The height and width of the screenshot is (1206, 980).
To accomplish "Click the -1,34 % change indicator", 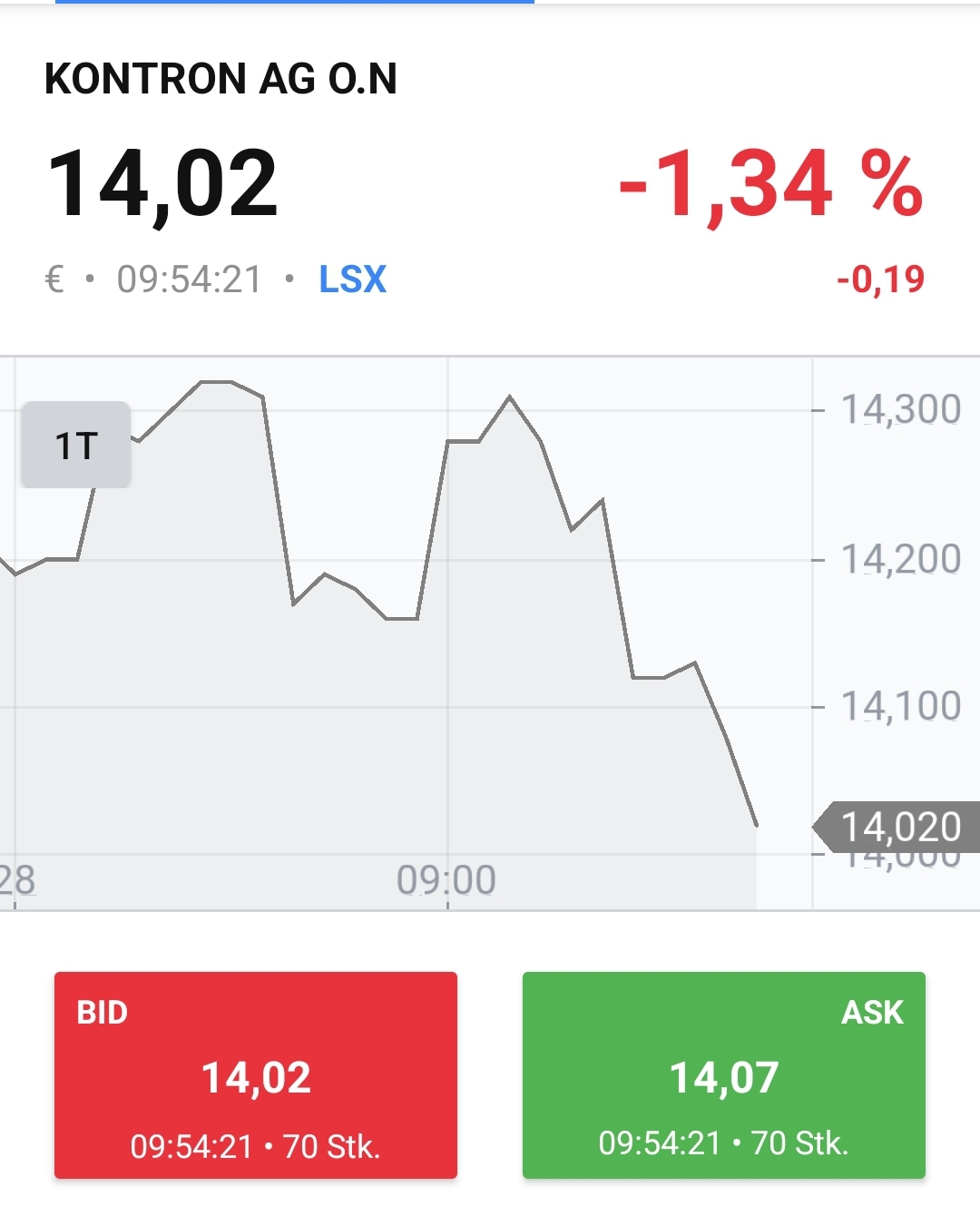I will (769, 184).
